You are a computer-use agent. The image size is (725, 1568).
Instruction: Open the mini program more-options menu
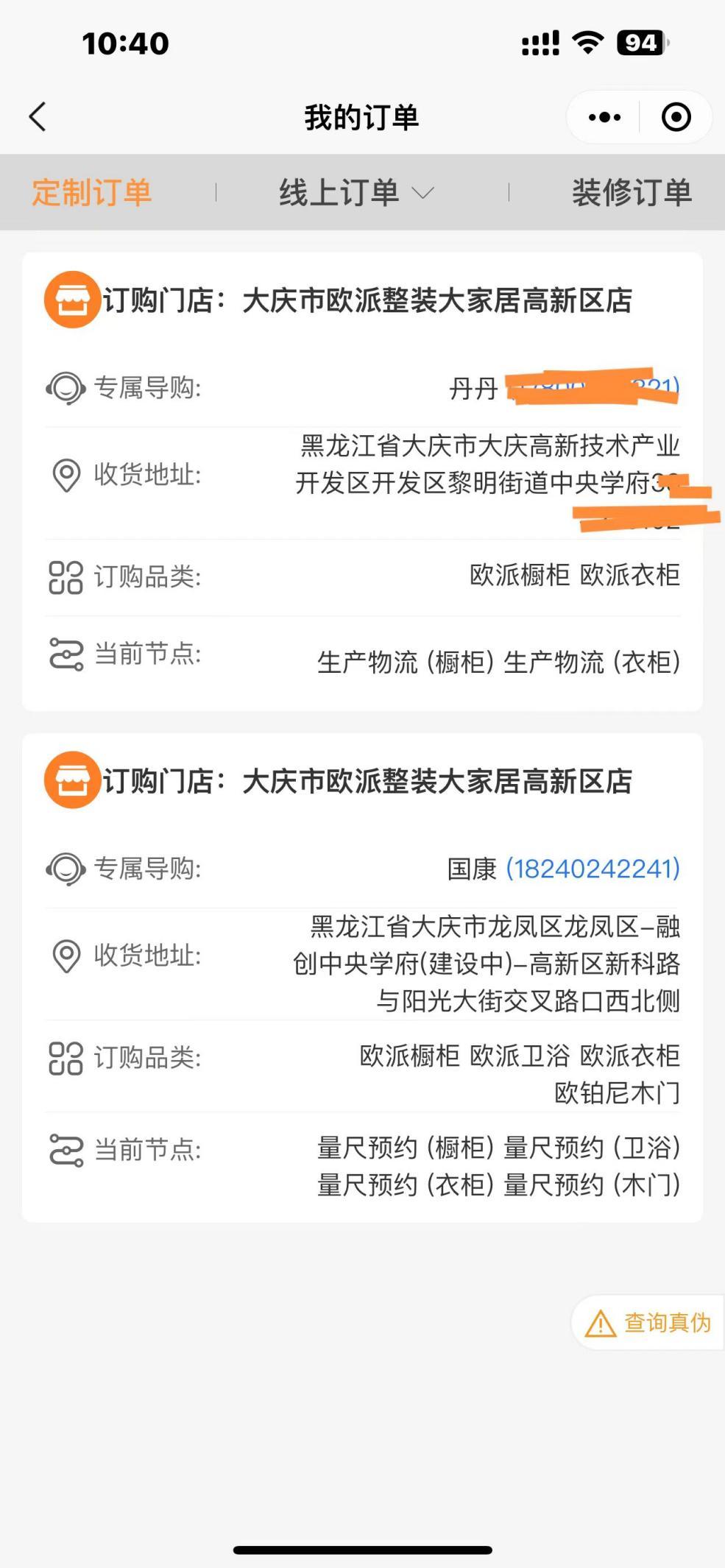[604, 117]
